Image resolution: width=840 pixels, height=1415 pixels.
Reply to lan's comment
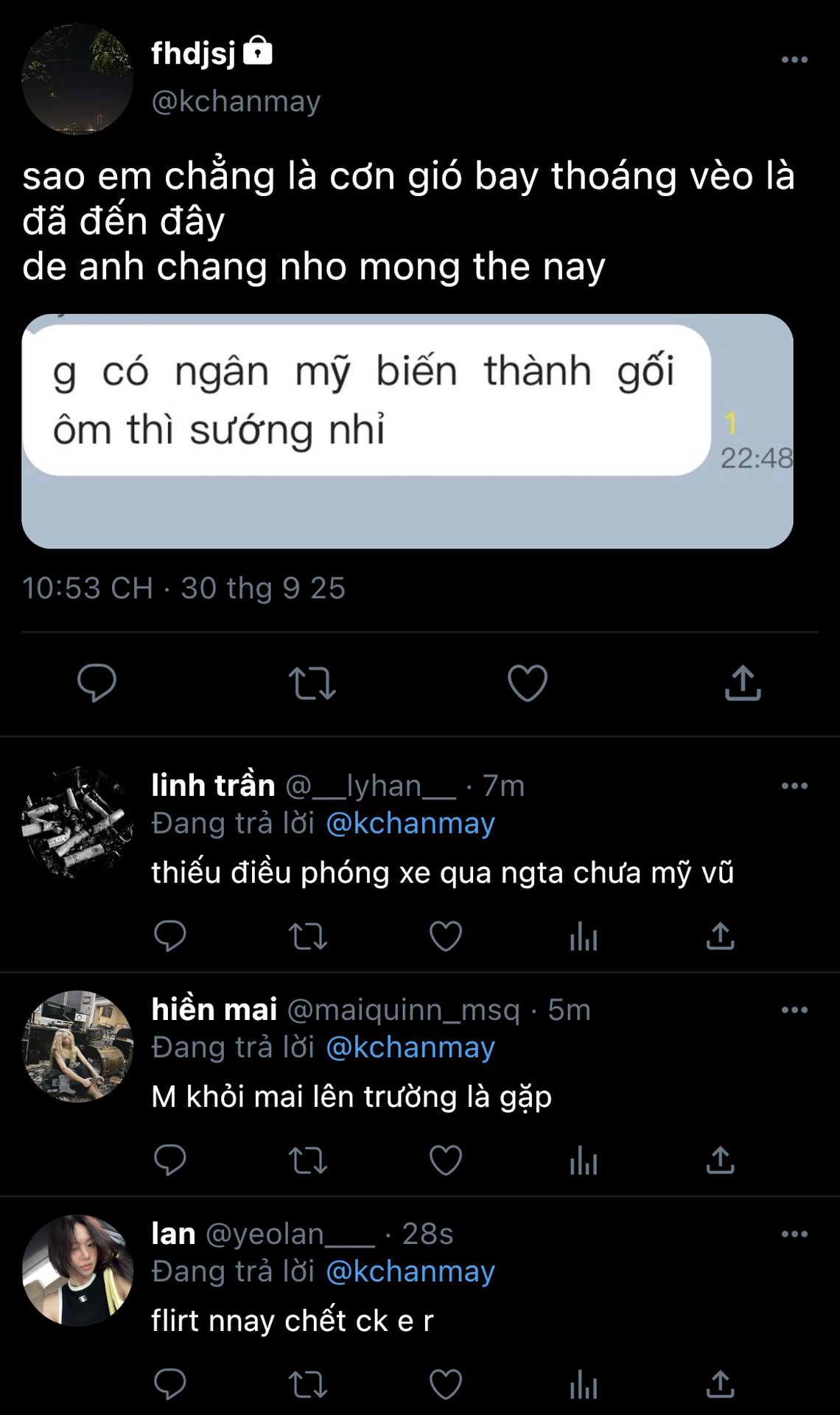169,1384
